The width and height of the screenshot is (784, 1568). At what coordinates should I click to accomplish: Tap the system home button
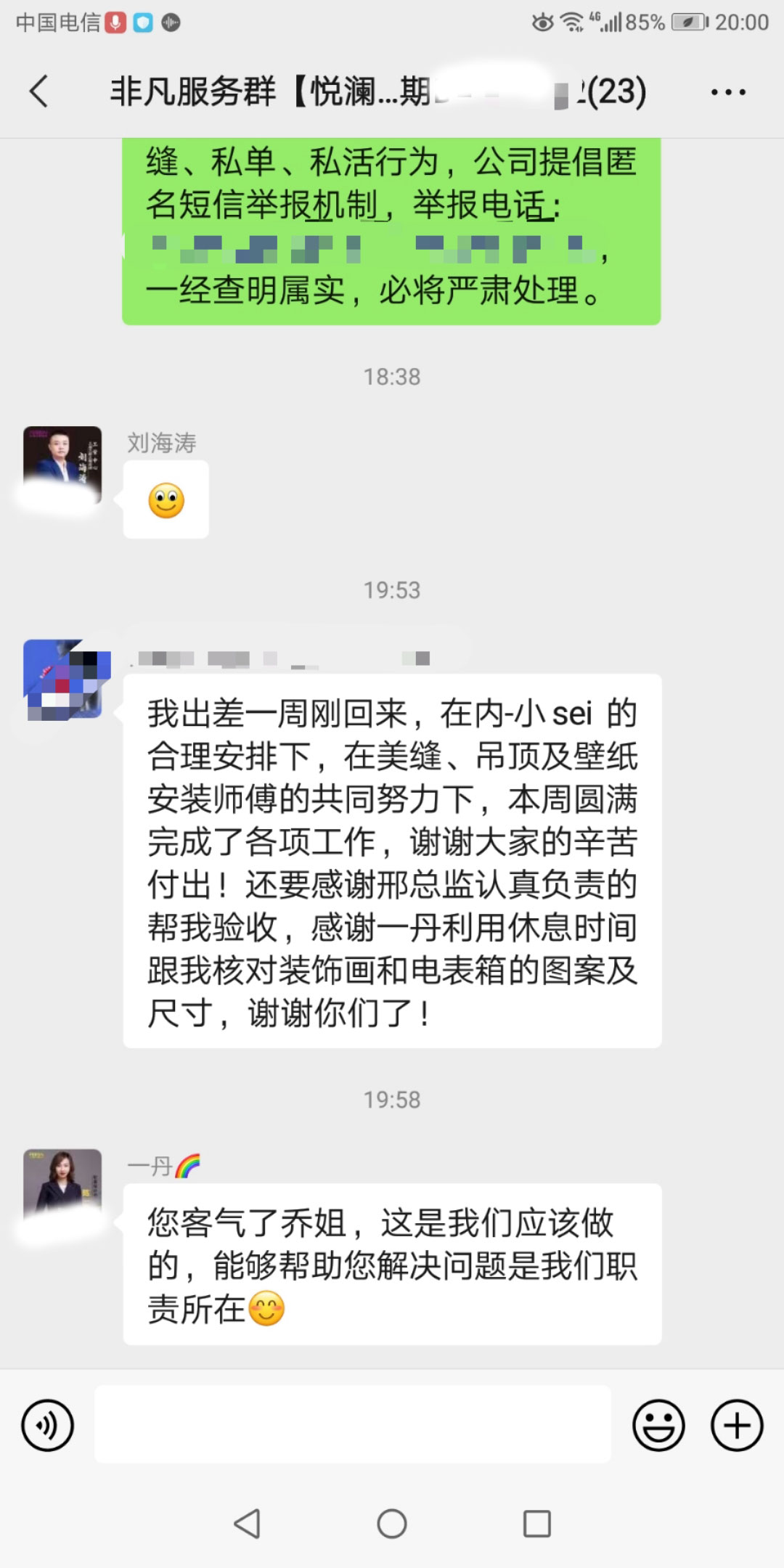[x=392, y=1524]
